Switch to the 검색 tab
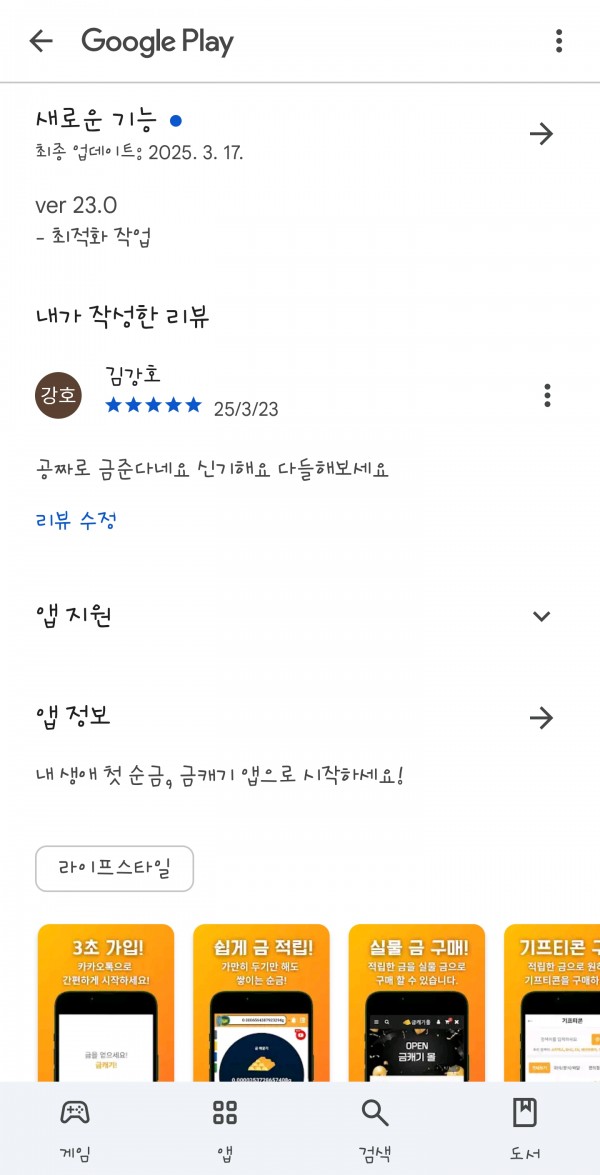This screenshot has height=1175, width=600. click(x=375, y=1130)
